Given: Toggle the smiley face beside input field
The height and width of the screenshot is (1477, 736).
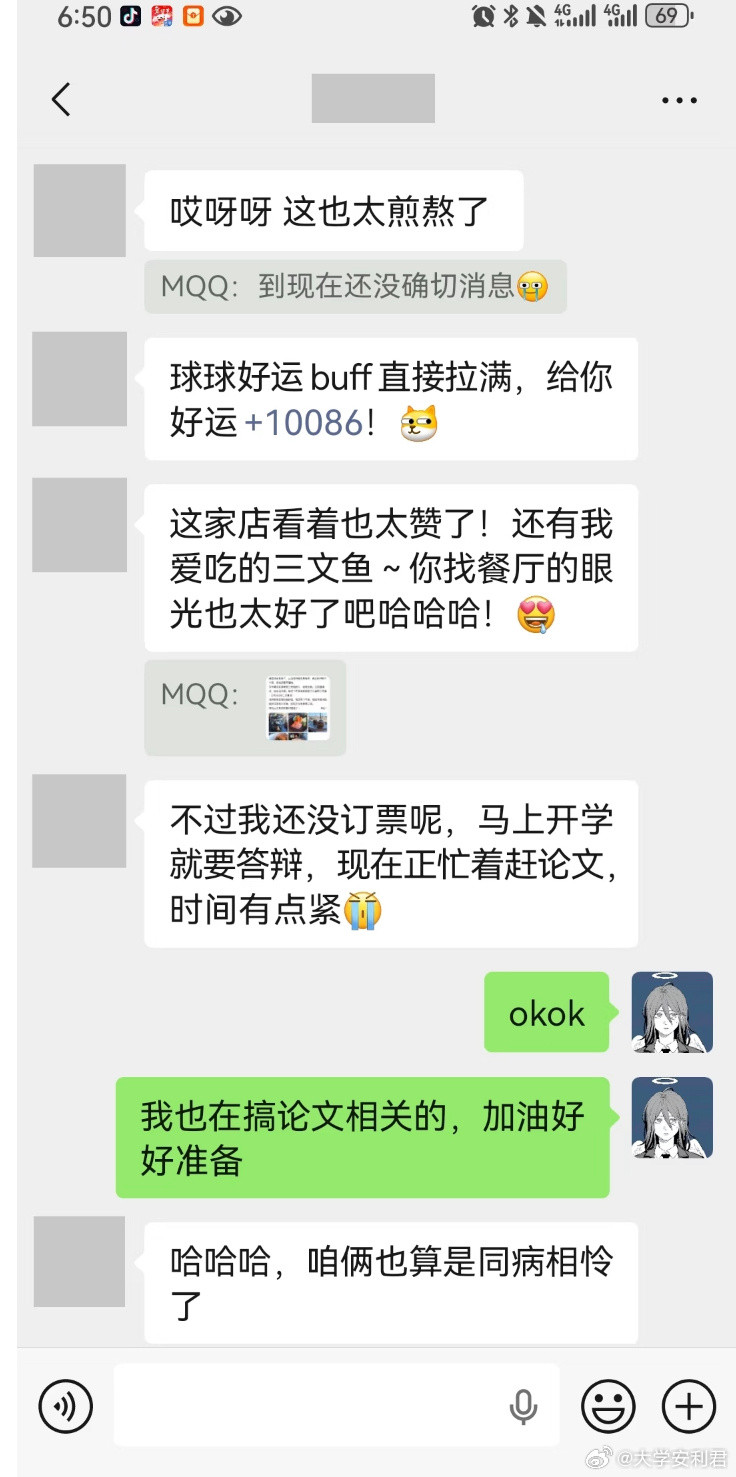Looking at the screenshot, I should point(608,1405).
